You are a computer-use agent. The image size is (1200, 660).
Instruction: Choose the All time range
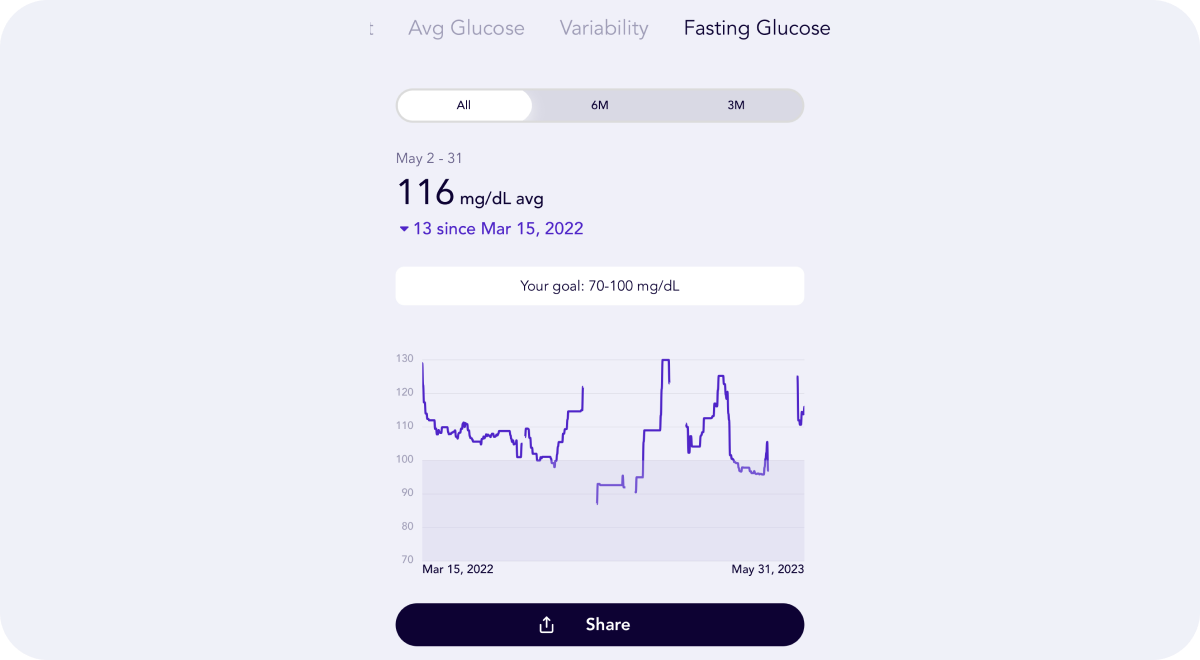464,105
